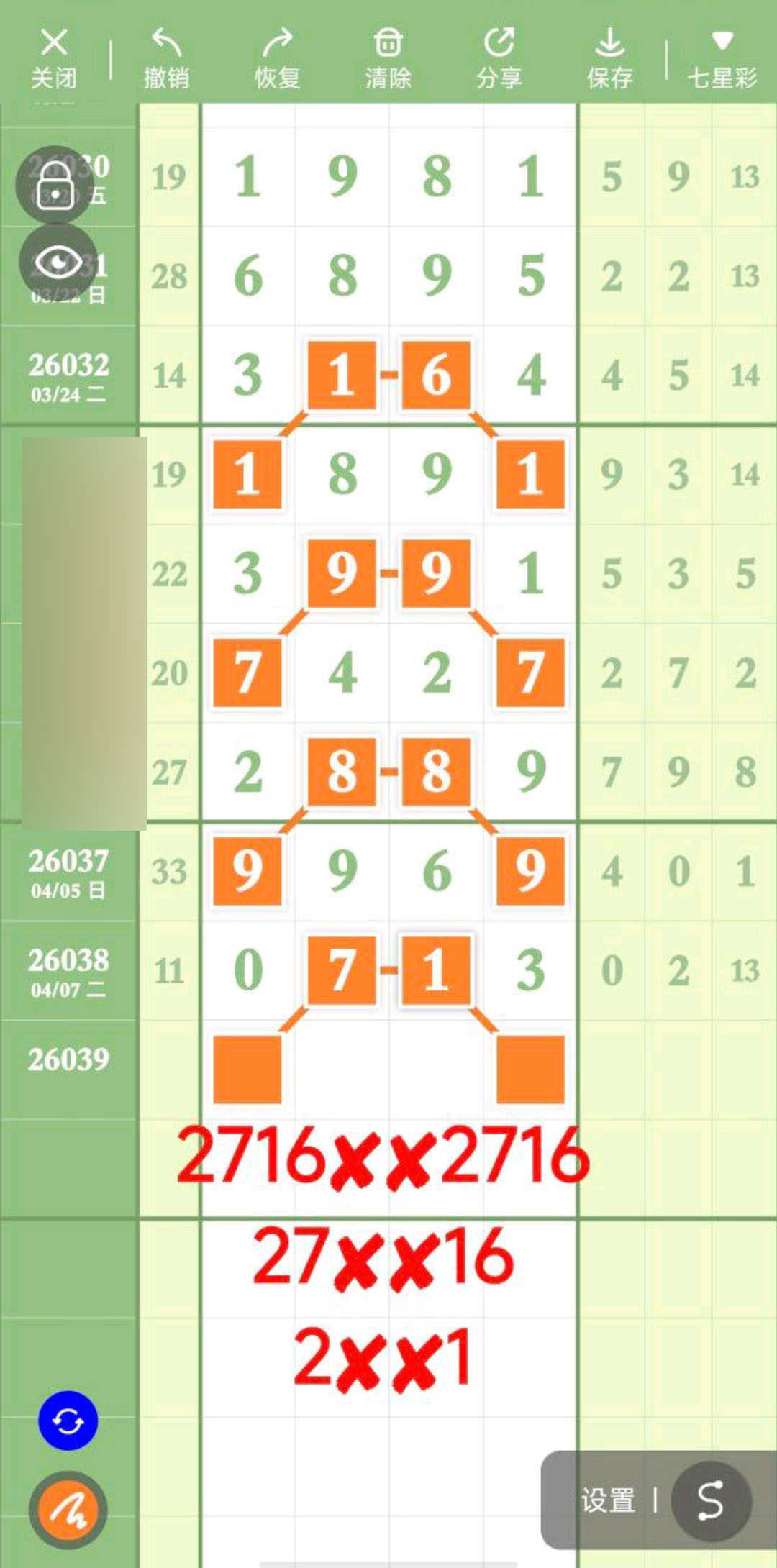Select the orange scribble drawing tool

click(68, 1510)
